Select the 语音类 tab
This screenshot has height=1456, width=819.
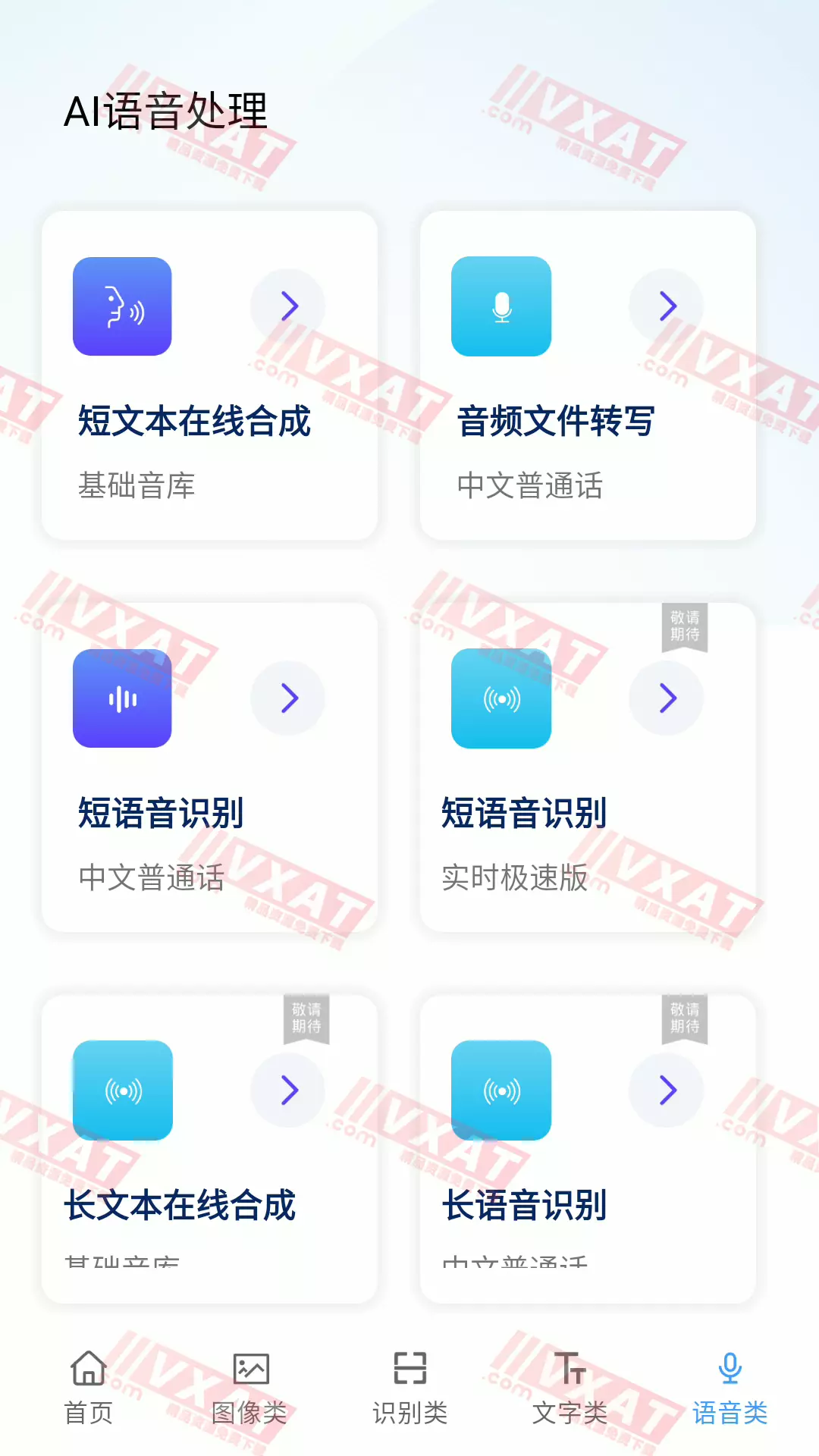pos(730,1389)
